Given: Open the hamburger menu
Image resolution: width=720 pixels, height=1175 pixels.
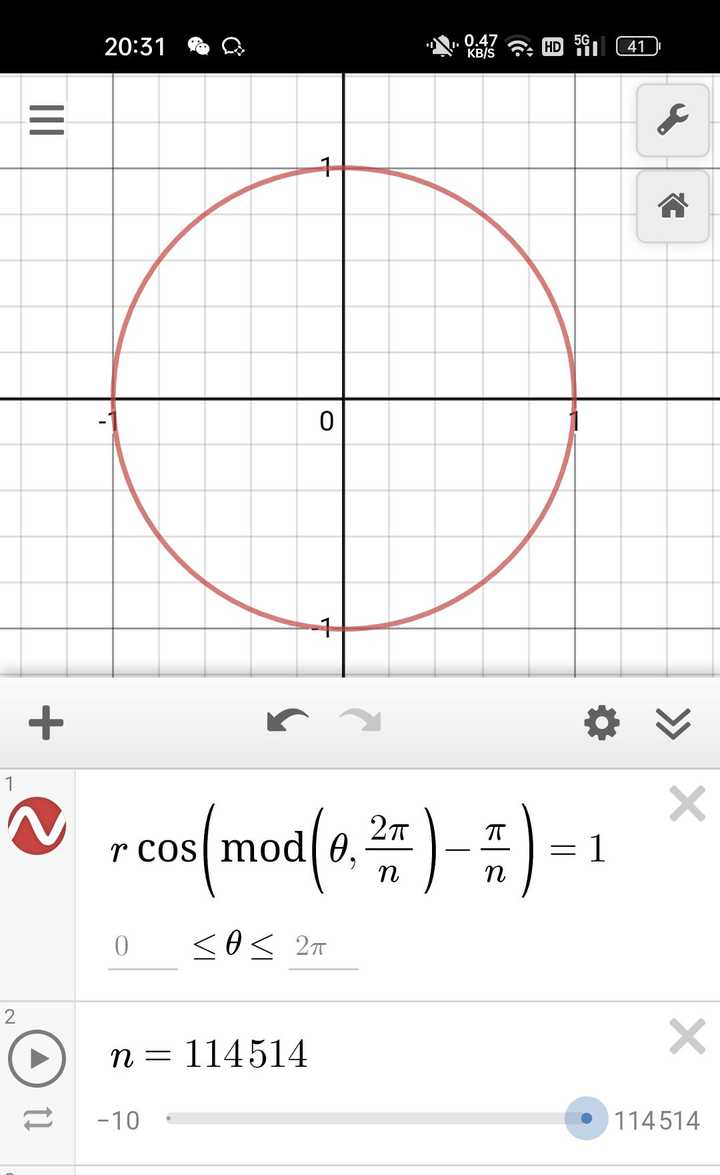Looking at the screenshot, I should pyautogui.click(x=47, y=120).
